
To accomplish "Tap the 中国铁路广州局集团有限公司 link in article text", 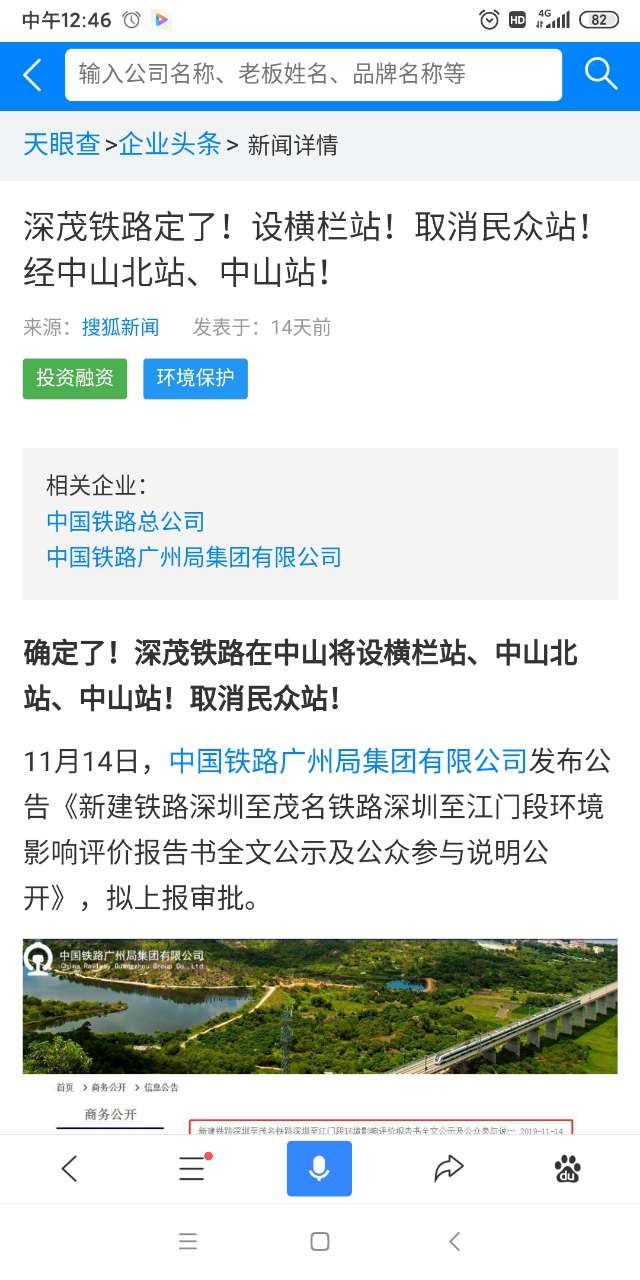I will (348, 761).
